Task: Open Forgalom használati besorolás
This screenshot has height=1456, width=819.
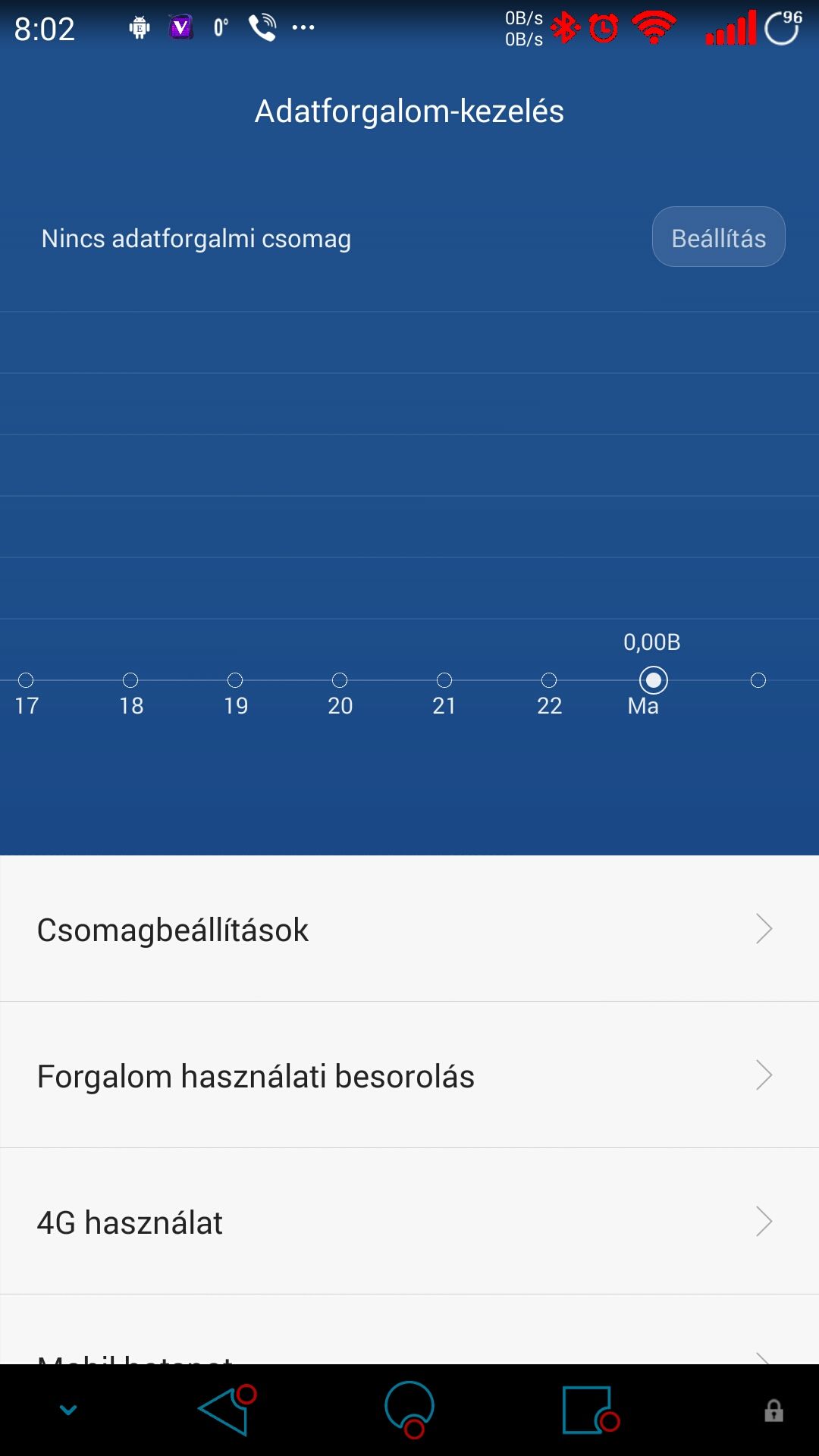Action: point(409,1075)
